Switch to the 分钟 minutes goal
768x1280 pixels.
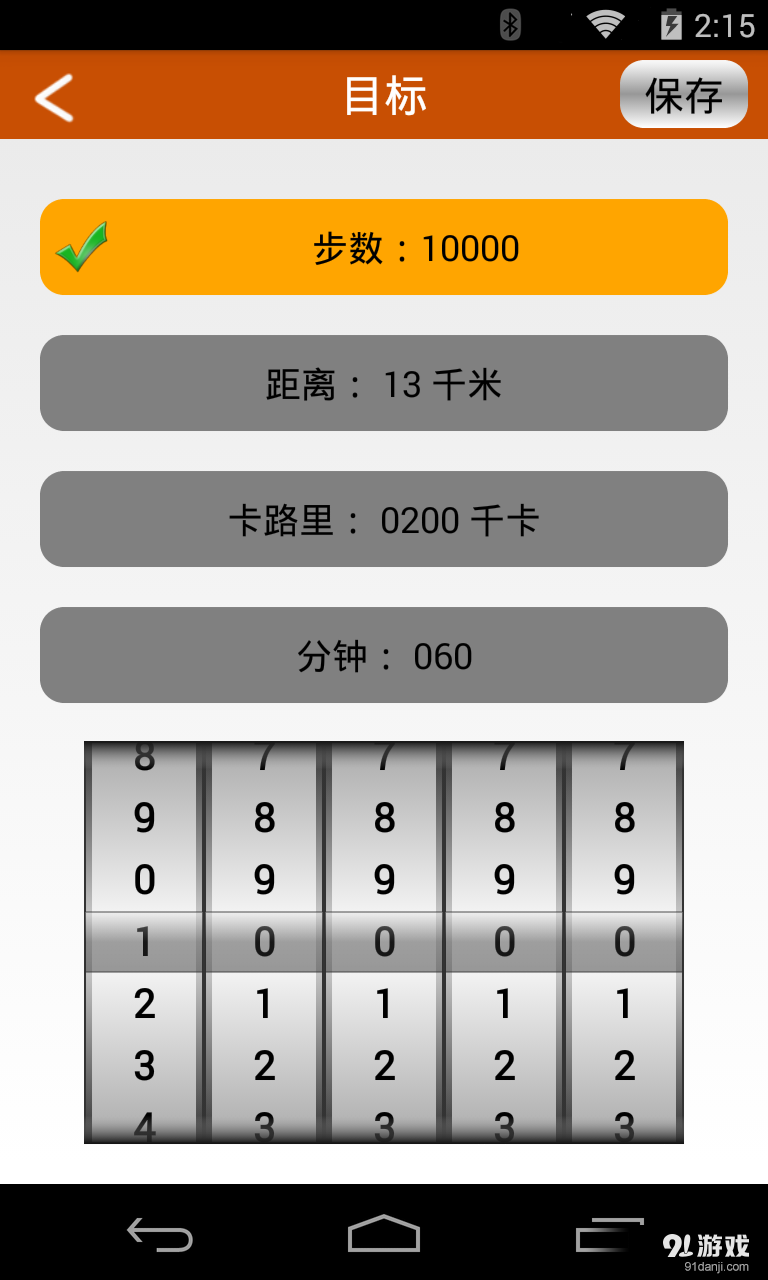[384, 655]
